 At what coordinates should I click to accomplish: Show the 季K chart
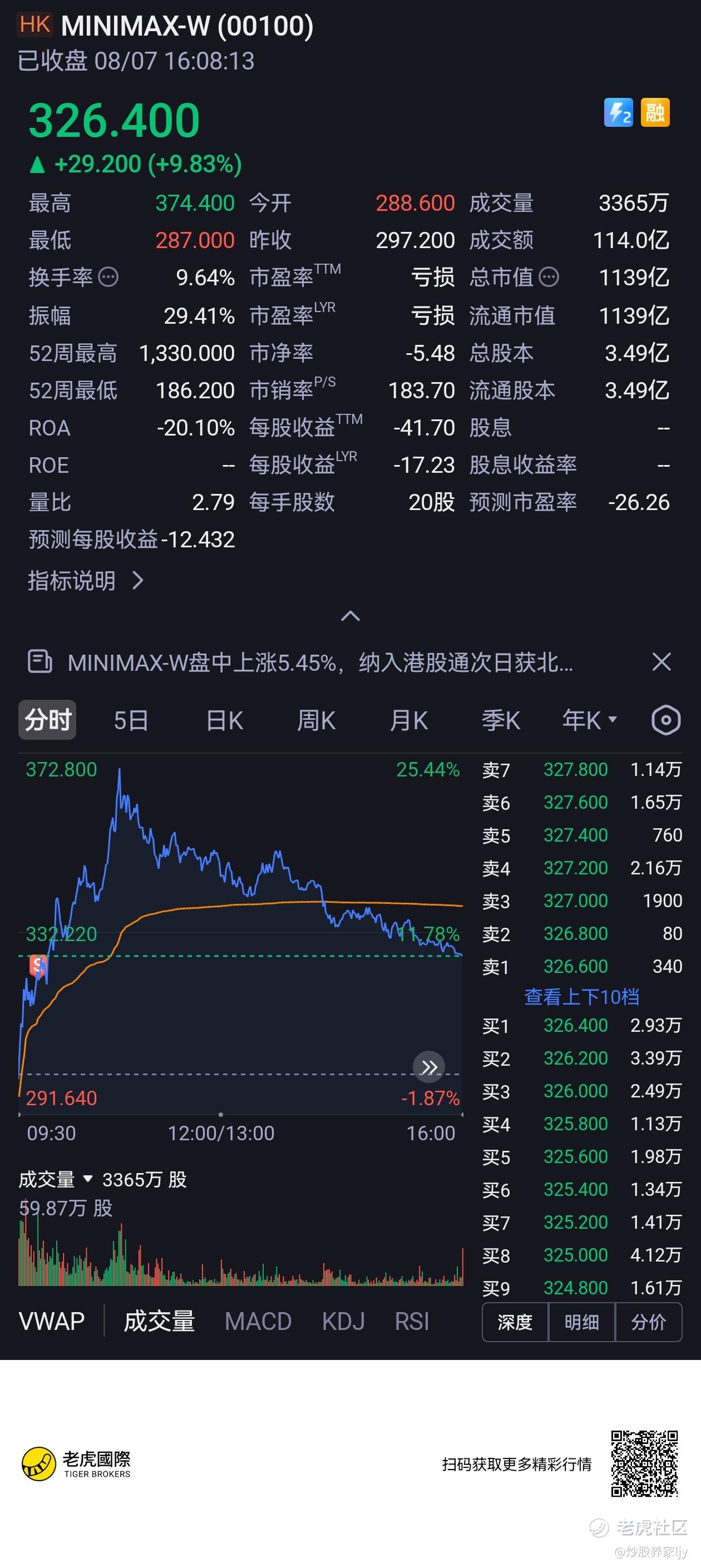click(501, 720)
